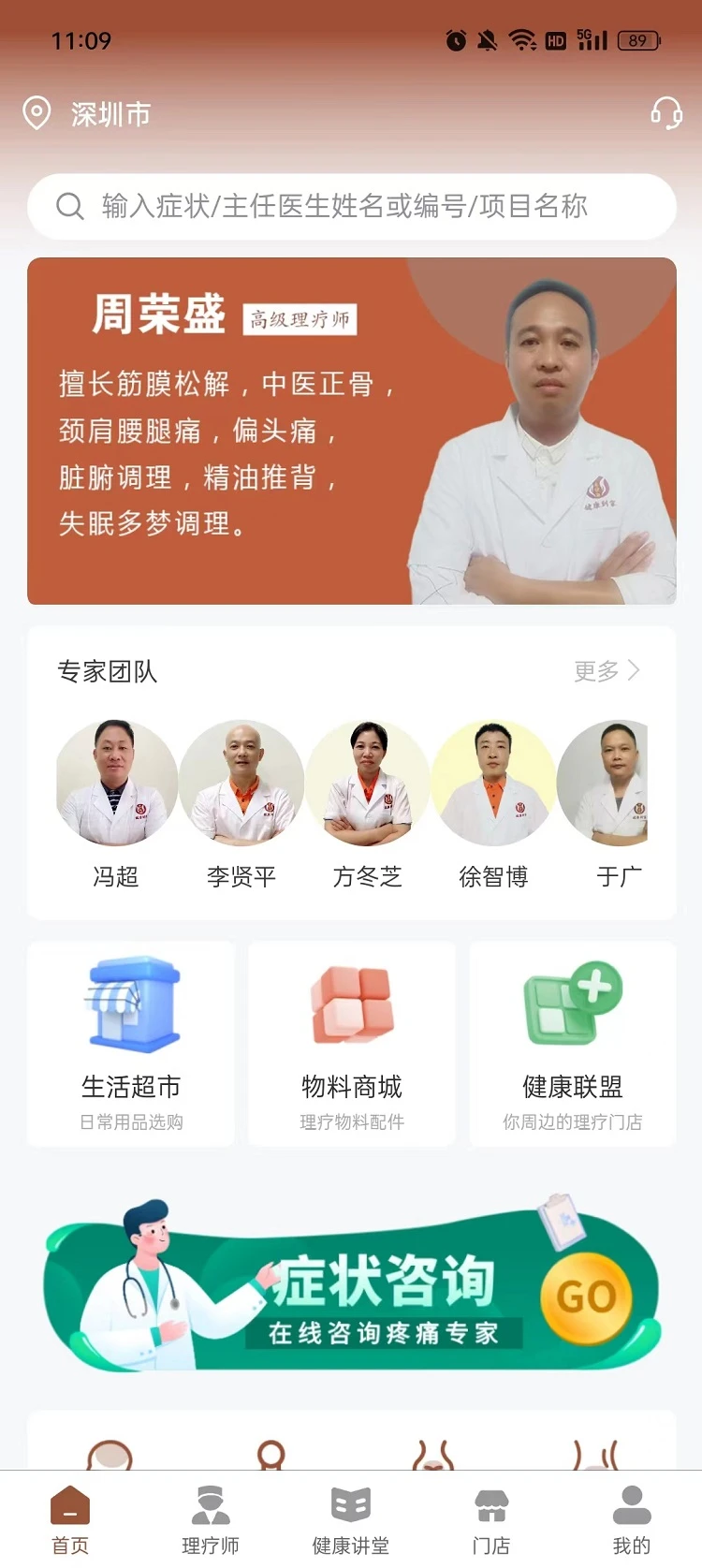Go to the 首页 tab
Viewport: 702px width, 1568px height.
click(70, 1520)
